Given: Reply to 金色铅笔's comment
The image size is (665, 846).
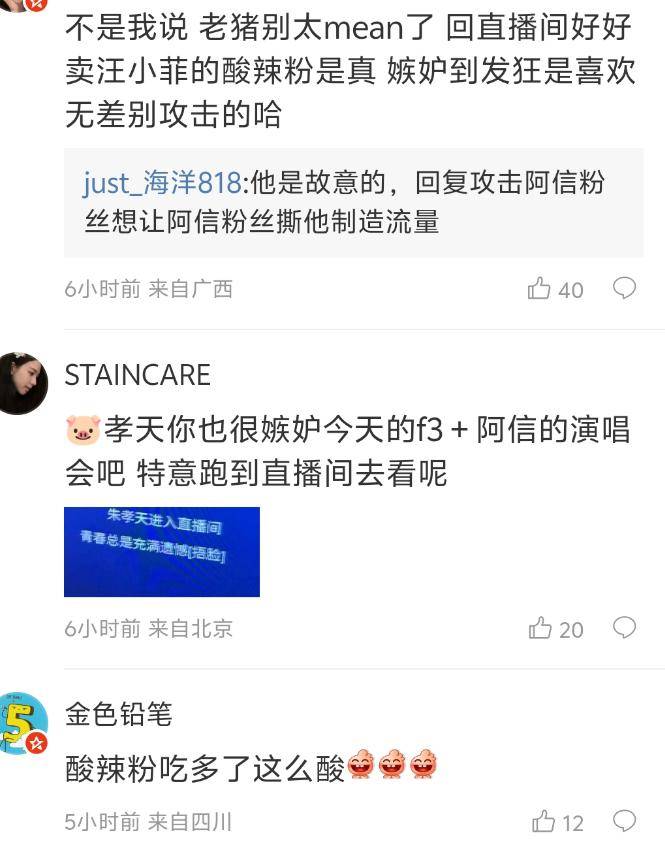Looking at the screenshot, I should click(625, 822).
